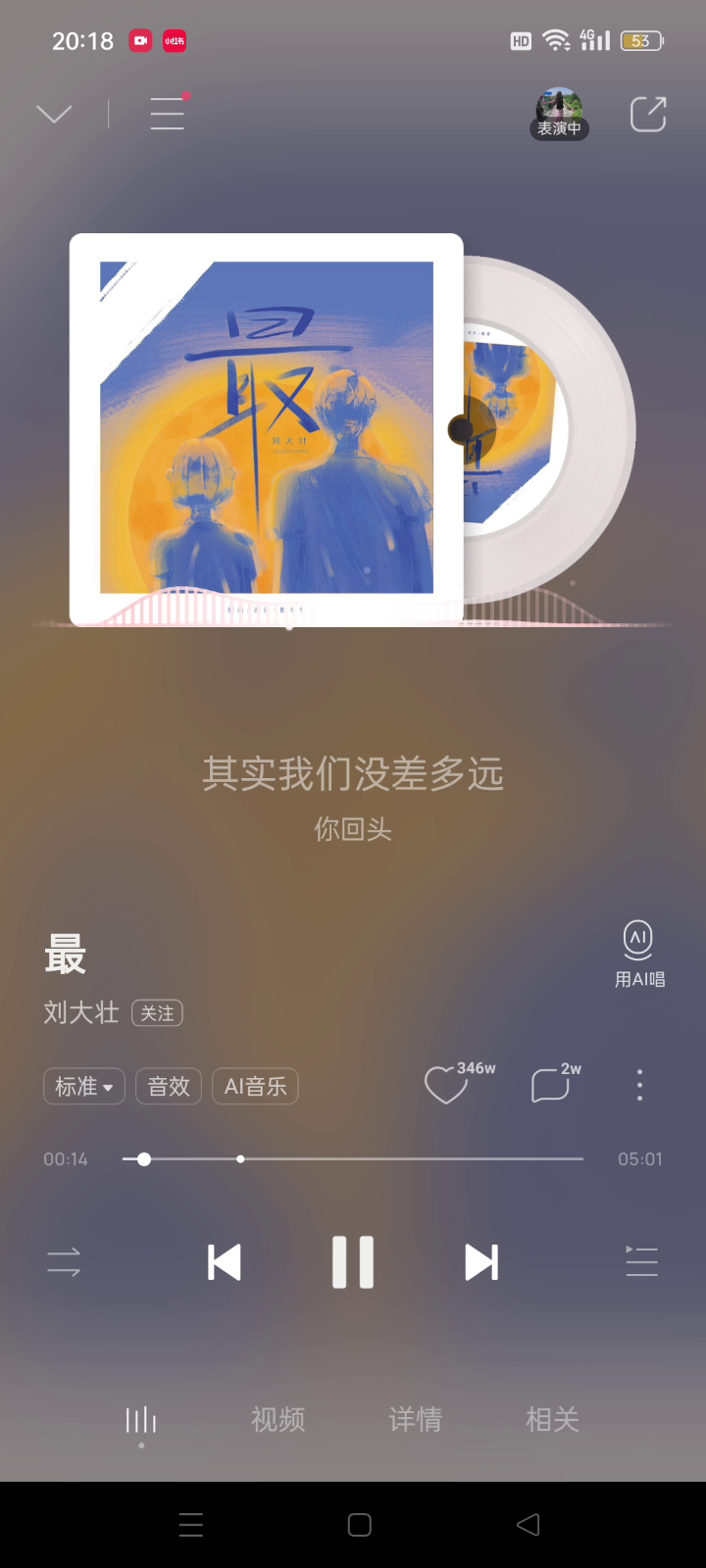The width and height of the screenshot is (706, 1568).
Task: Open the song's comments
Action: point(550,1085)
